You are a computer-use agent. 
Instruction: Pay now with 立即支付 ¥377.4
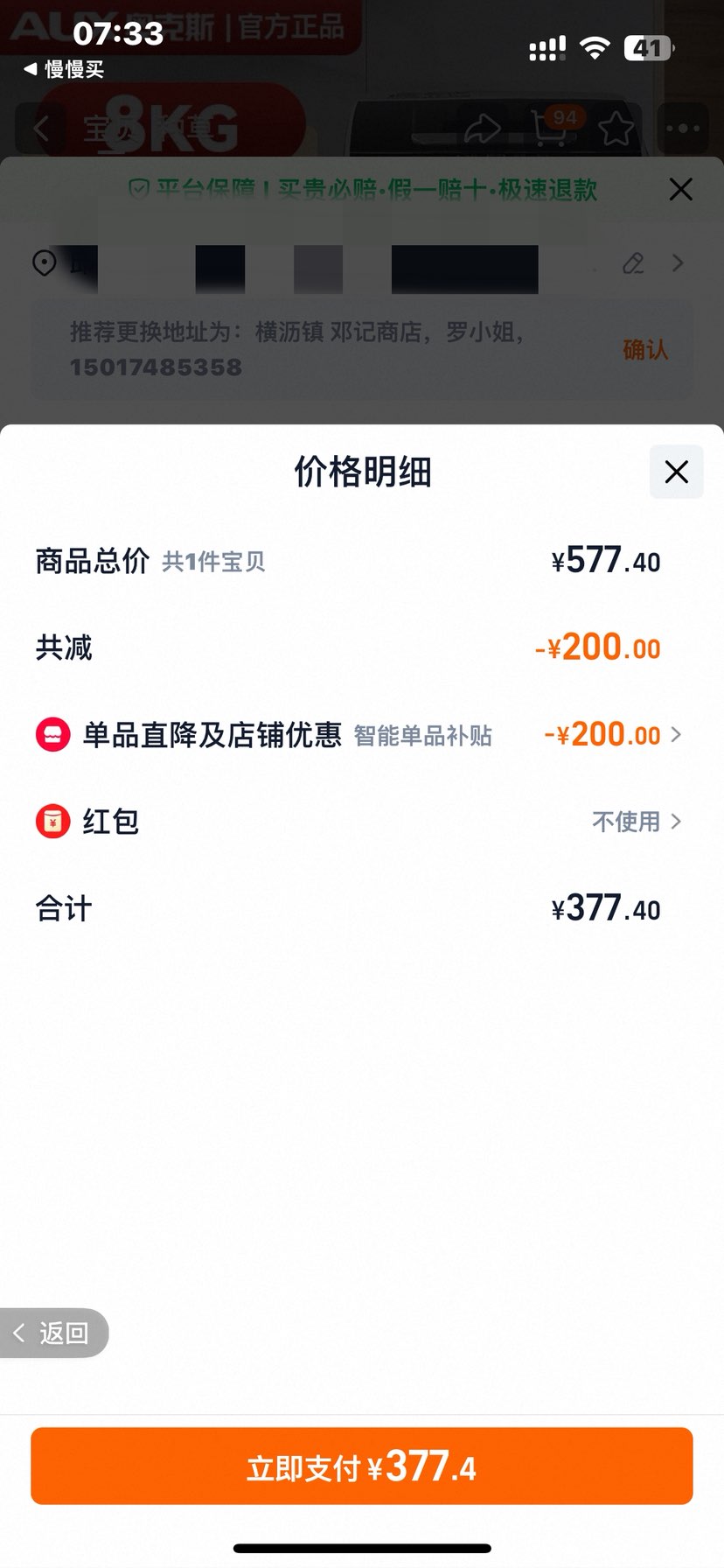[361, 1466]
